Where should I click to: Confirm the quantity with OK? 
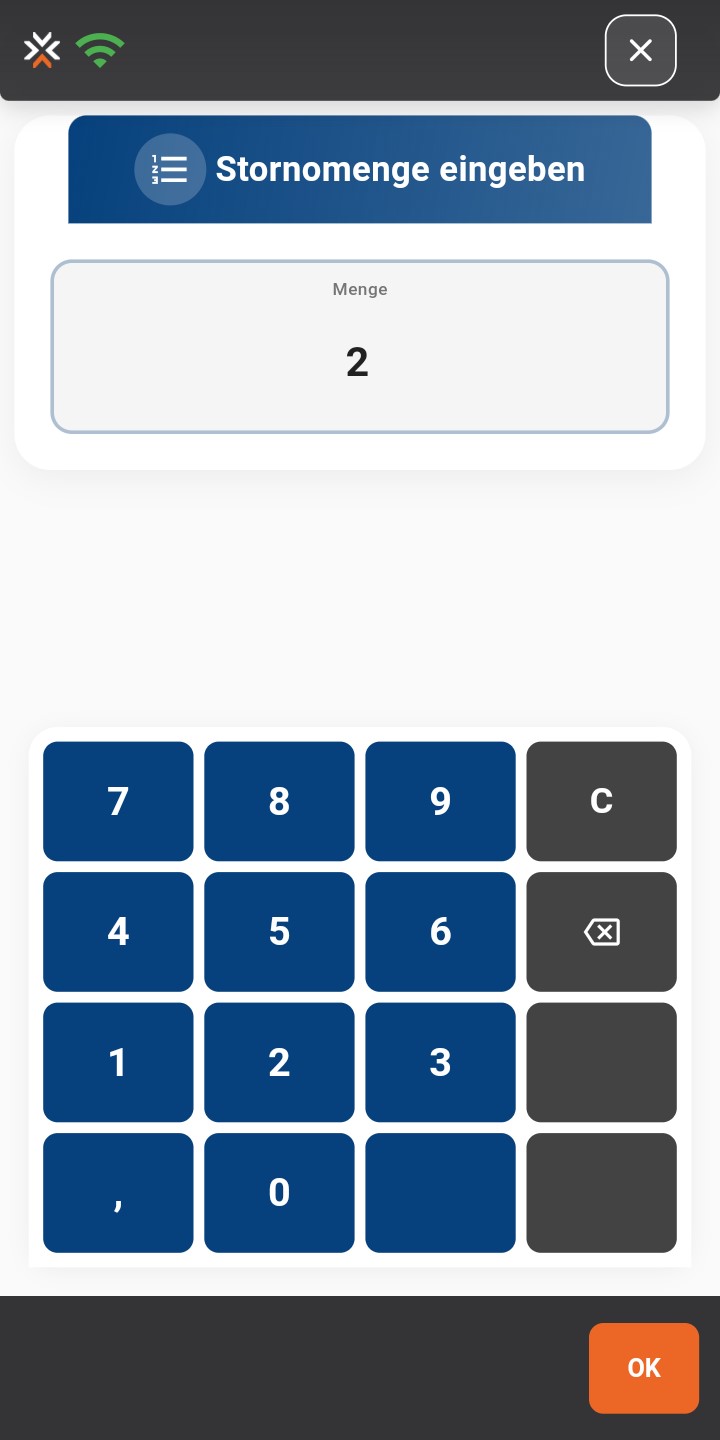pyautogui.click(x=643, y=1368)
